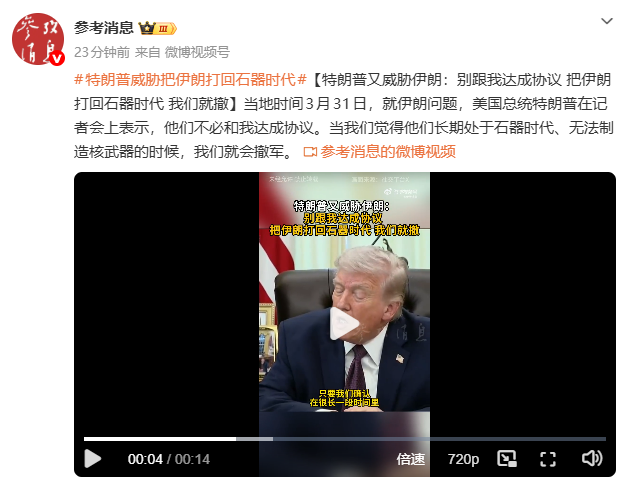Resume playback with the bottom play icon

[93, 459]
